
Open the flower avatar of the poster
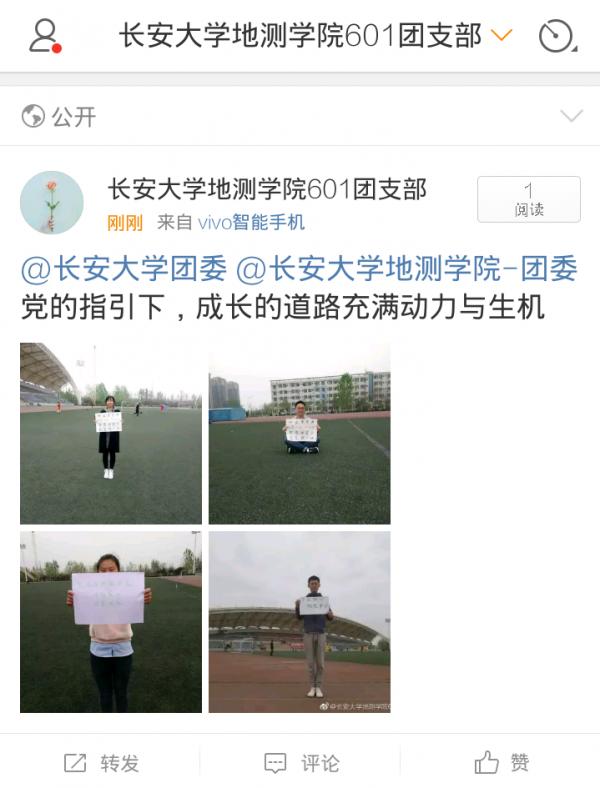[x=51, y=201]
